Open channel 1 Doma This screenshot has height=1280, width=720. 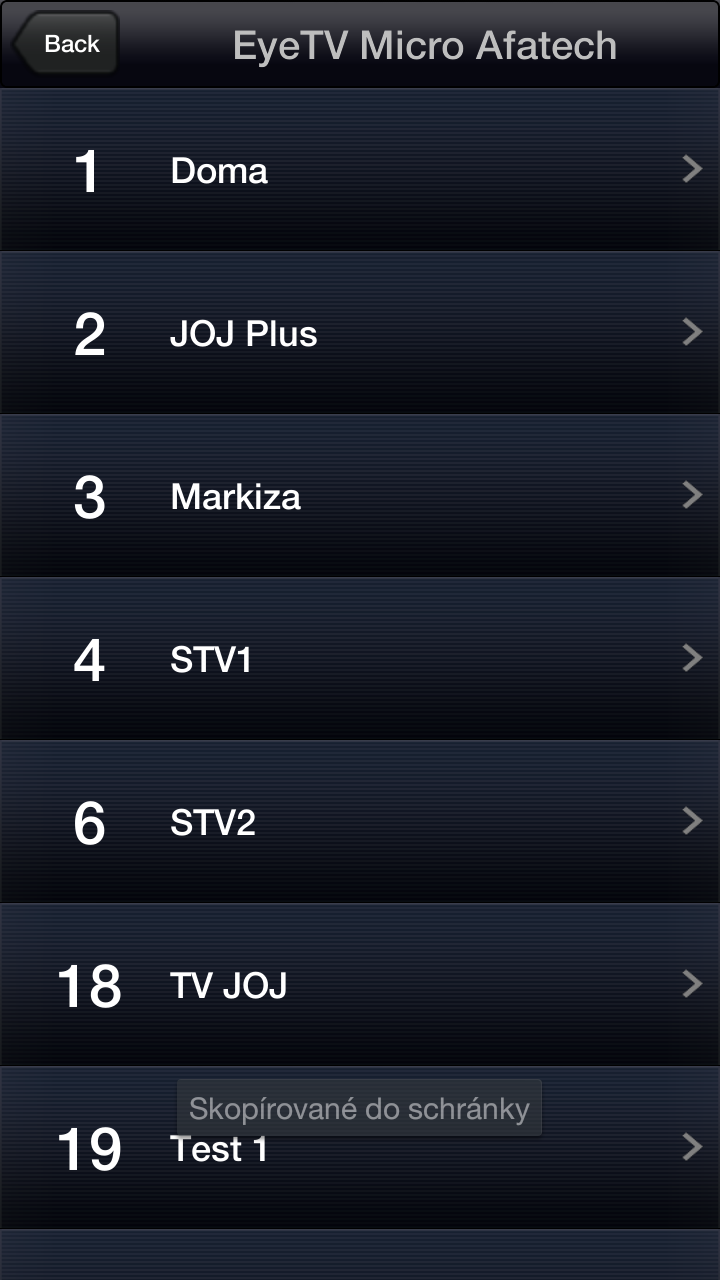tap(360, 170)
